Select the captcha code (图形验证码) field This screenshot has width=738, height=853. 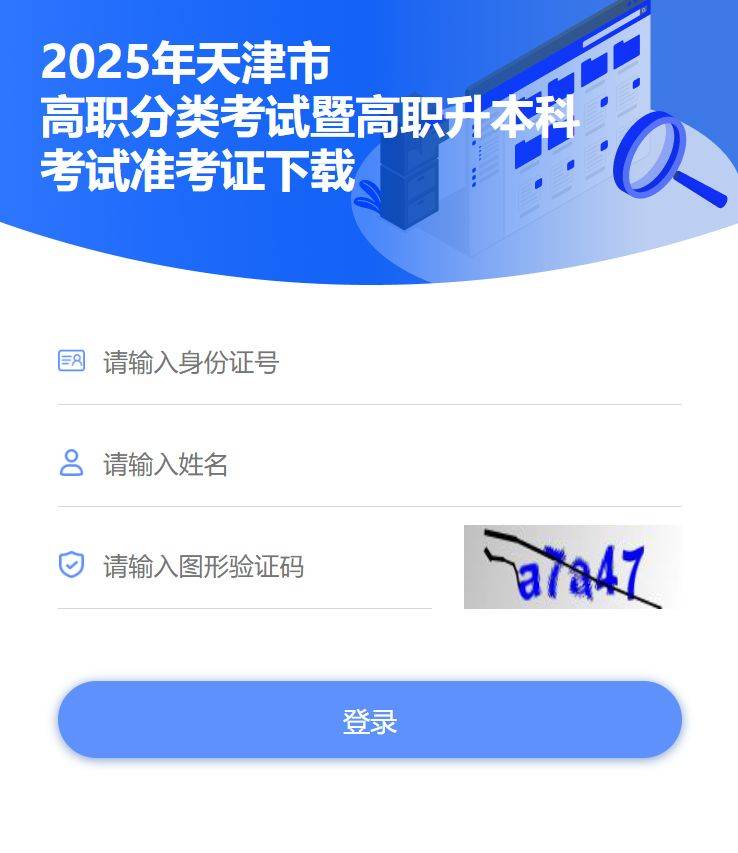coord(265,567)
